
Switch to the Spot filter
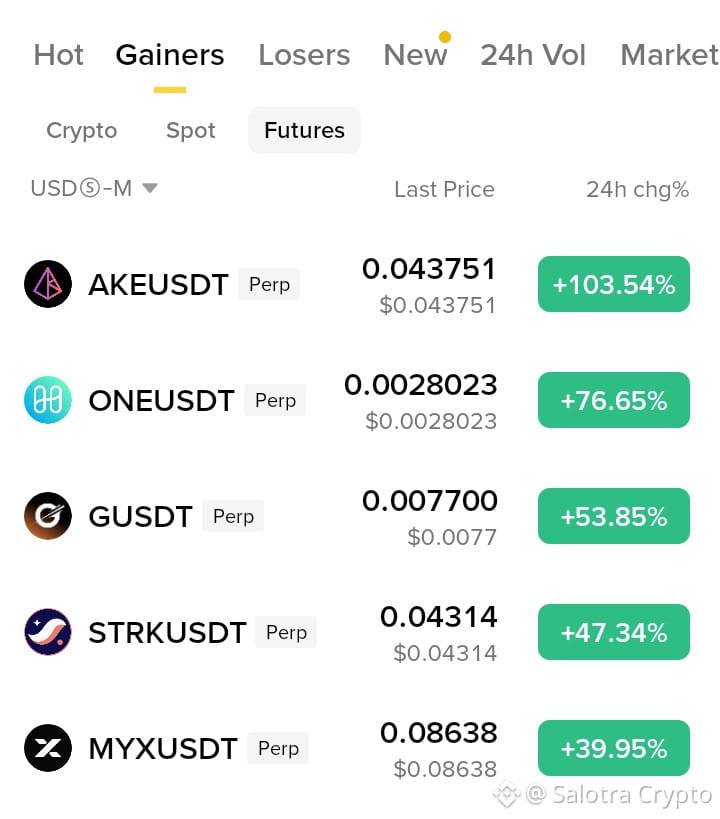(191, 131)
